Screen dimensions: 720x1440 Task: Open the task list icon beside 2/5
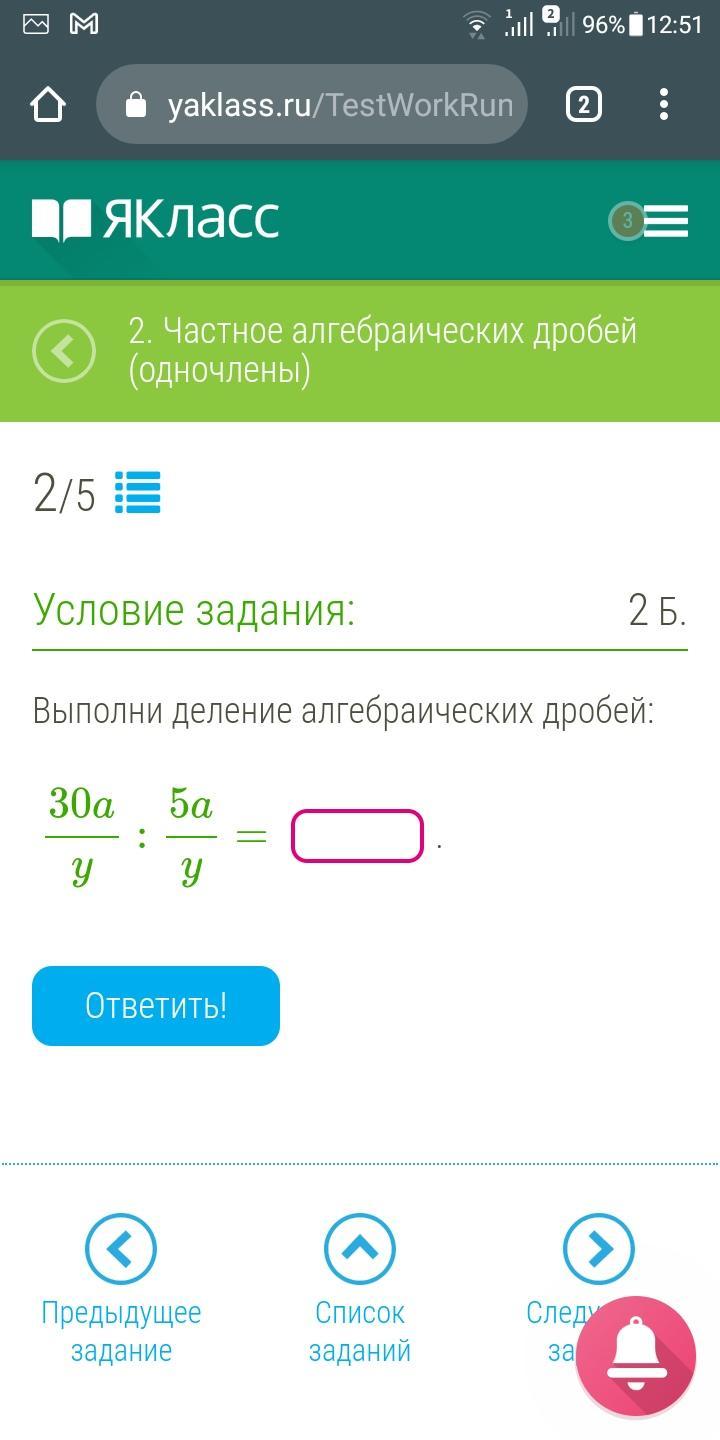pos(137,493)
